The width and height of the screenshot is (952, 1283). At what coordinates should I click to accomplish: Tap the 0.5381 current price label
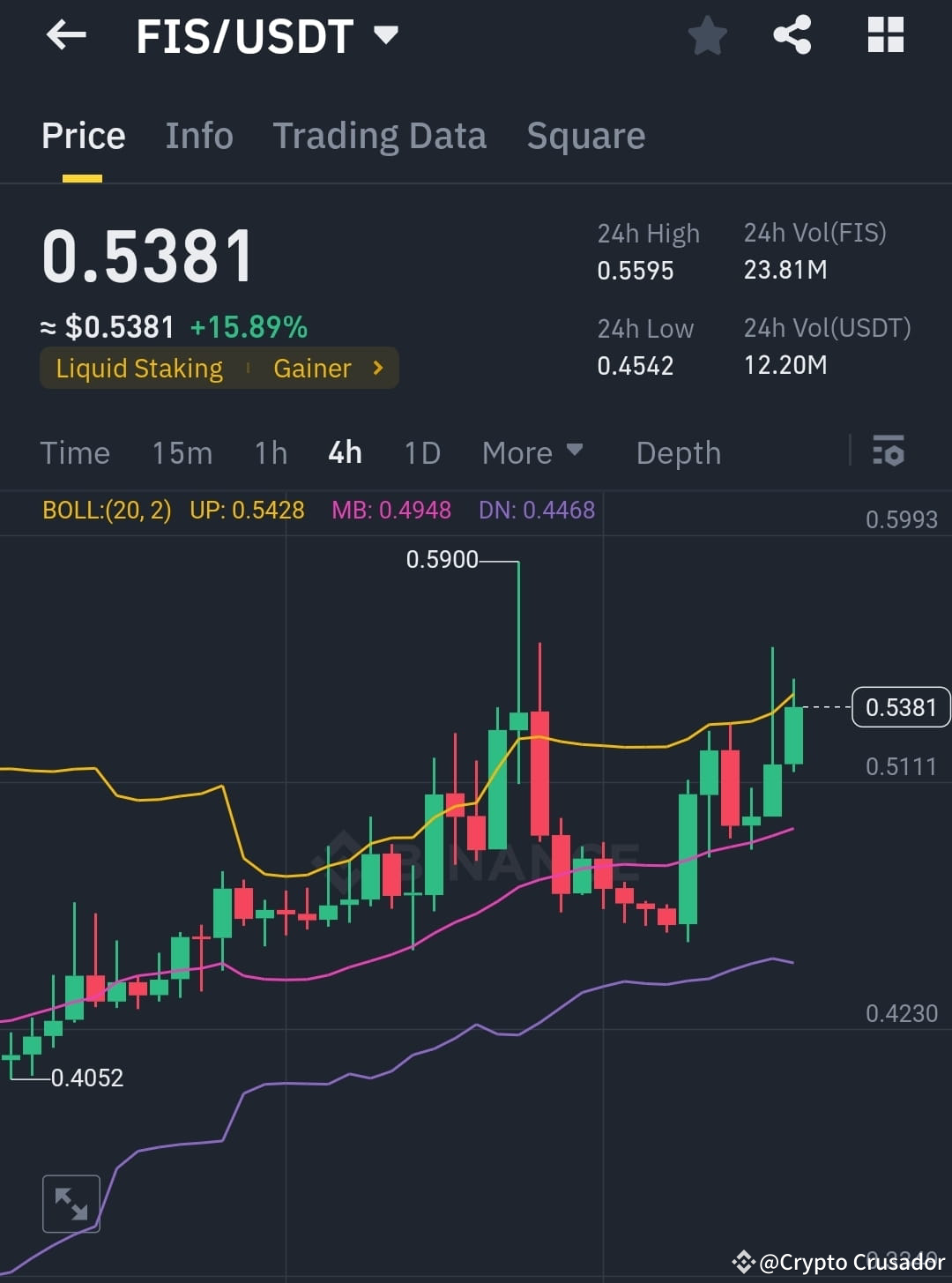[900, 706]
